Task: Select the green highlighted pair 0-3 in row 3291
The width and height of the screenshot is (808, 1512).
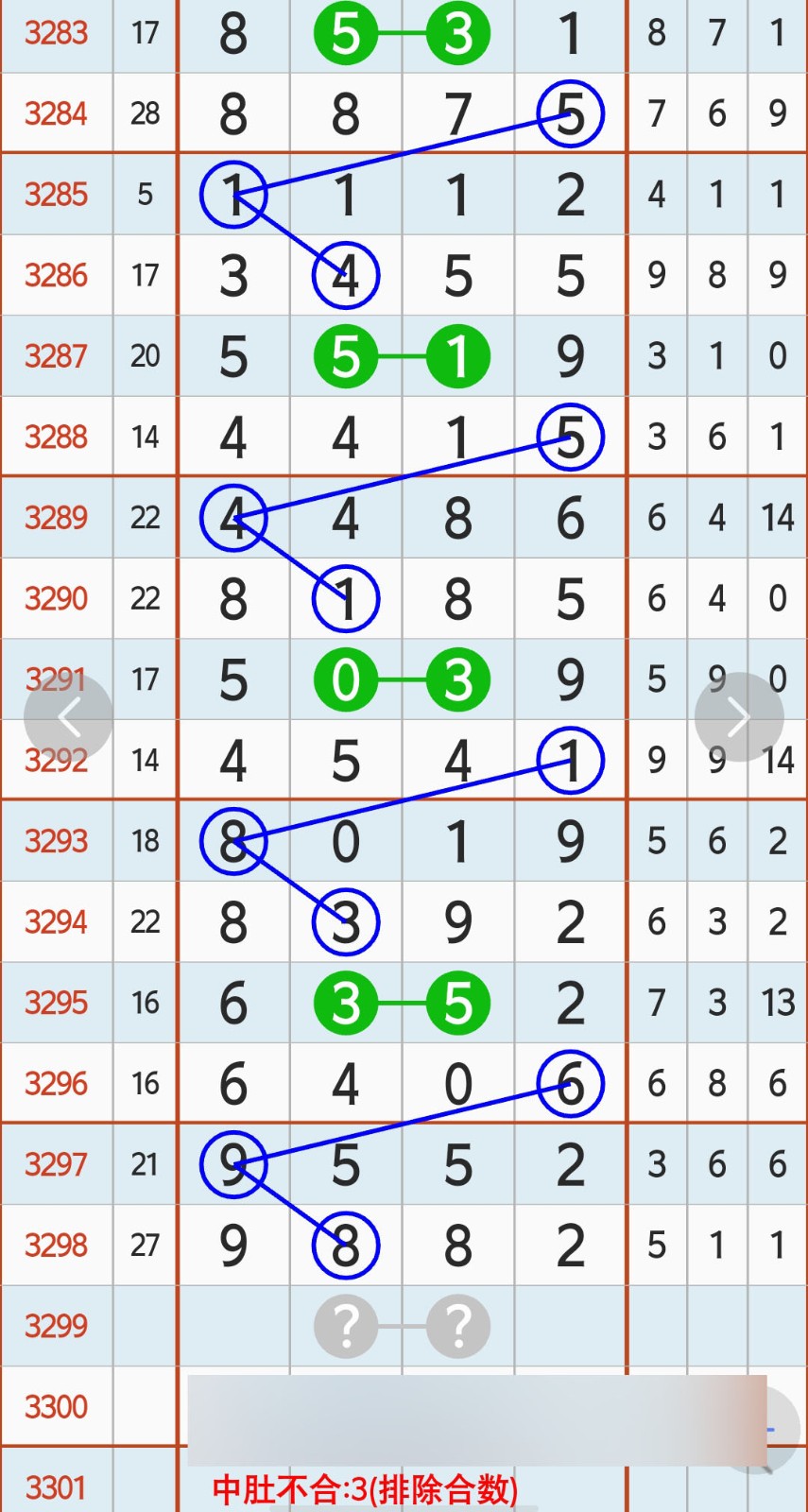Action: click(401, 679)
